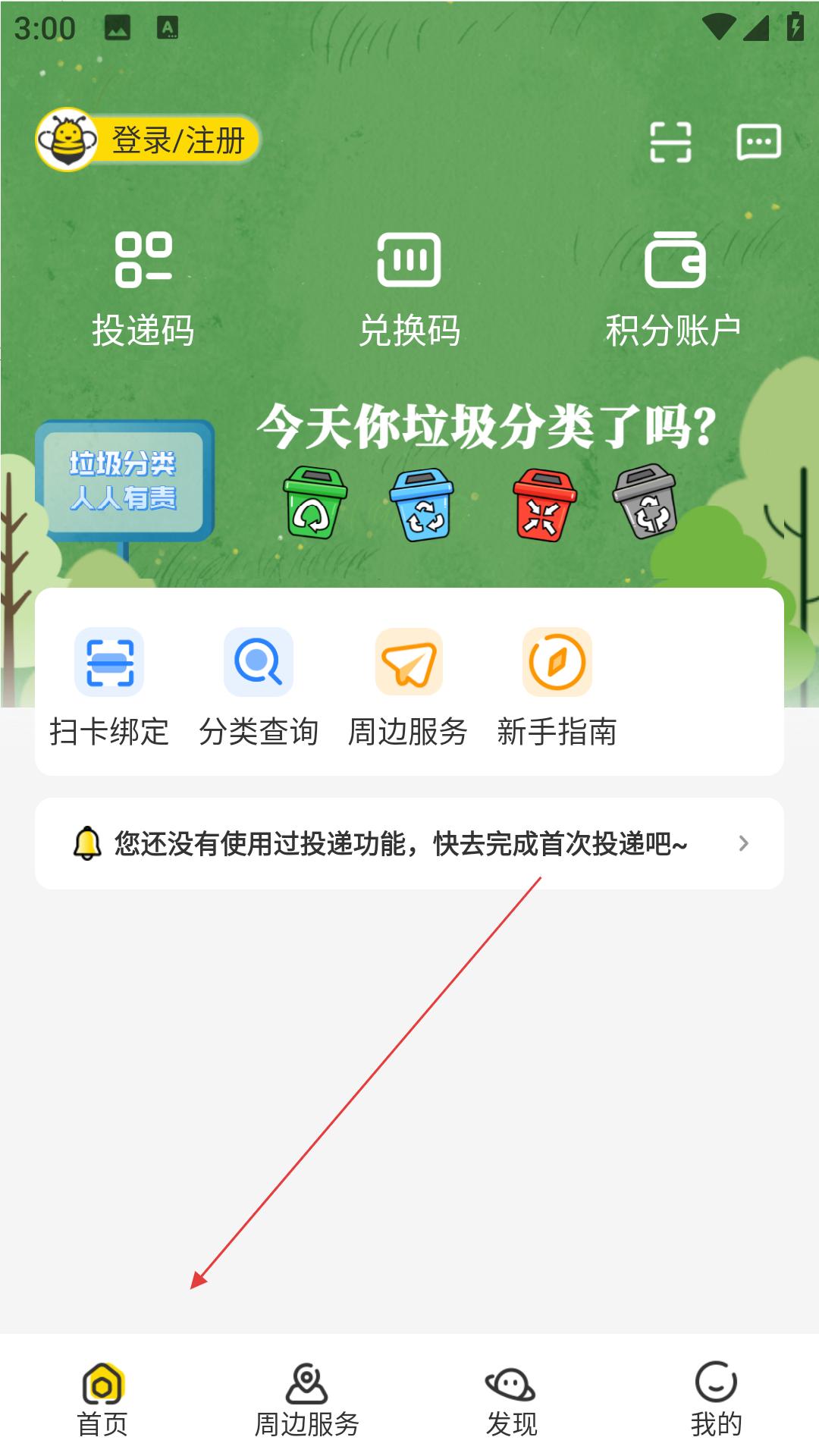The width and height of the screenshot is (819, 1456).
Task: Open the QR scan icon
Action: [x=671, y=142]
